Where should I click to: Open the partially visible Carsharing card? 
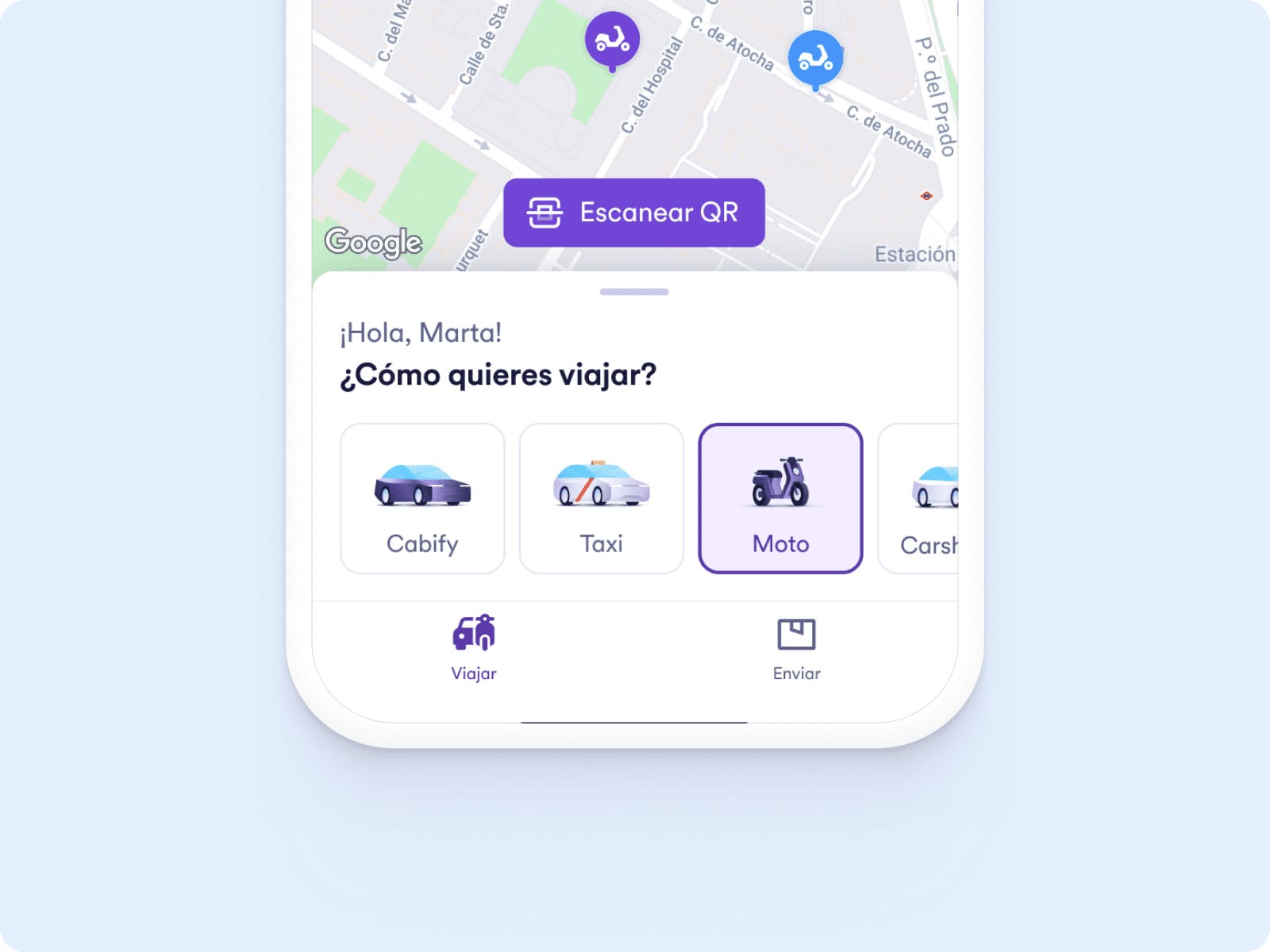pos(921,498)
